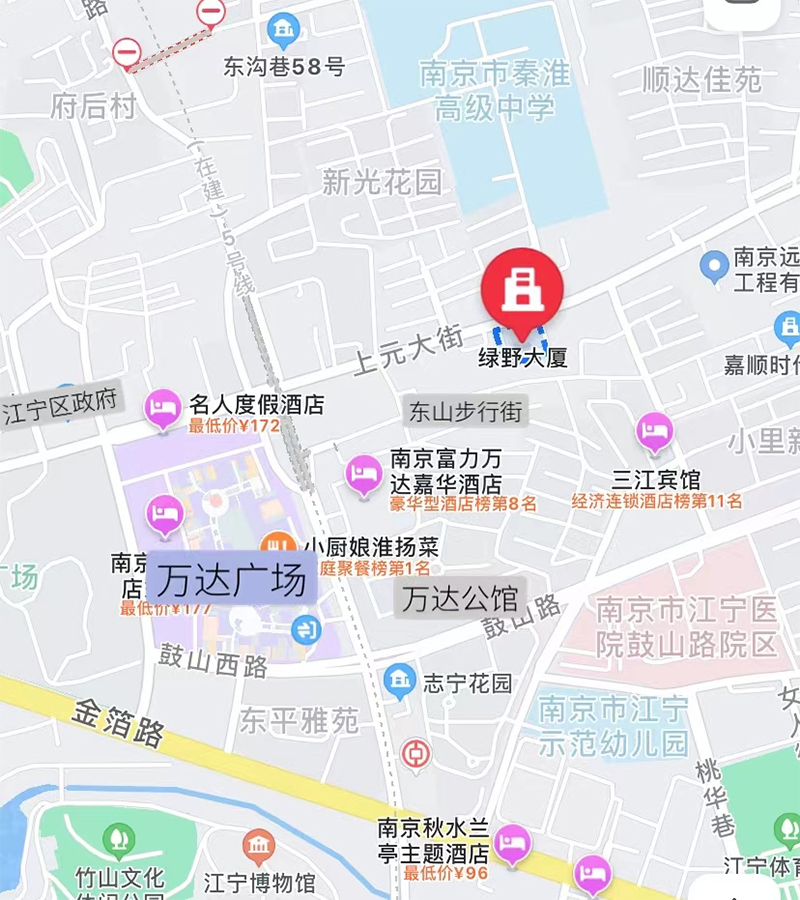This screenshot has height=900, width=800.
Task: Open 江宁博物馆 museum marker
Action: pos(259,847)
